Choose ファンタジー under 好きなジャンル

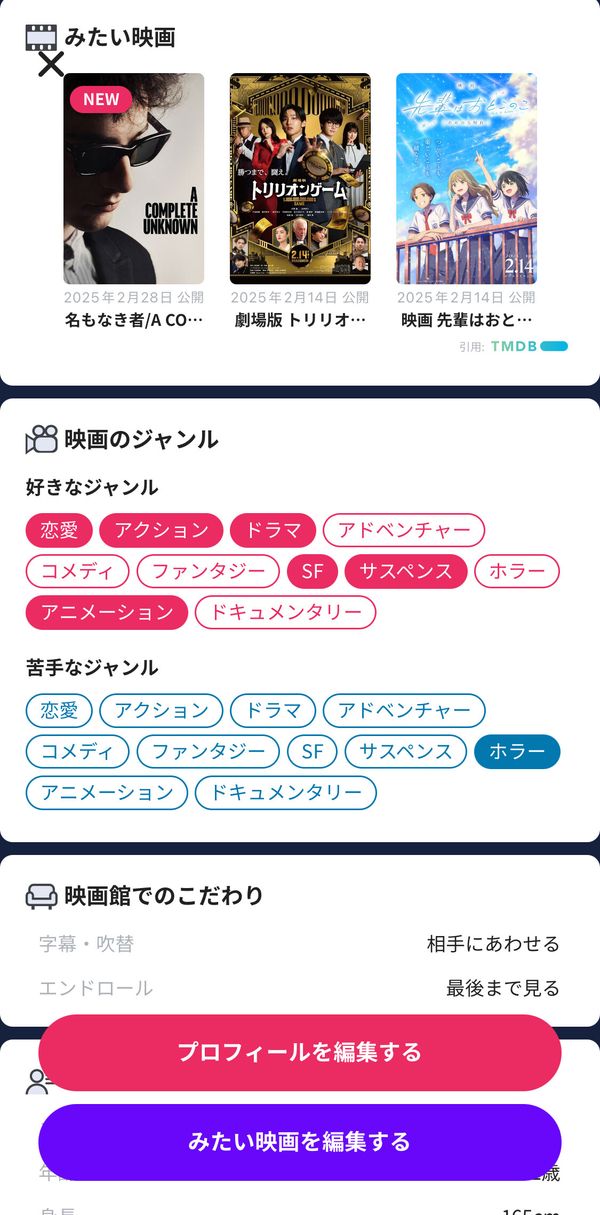[x=208, y=571]
